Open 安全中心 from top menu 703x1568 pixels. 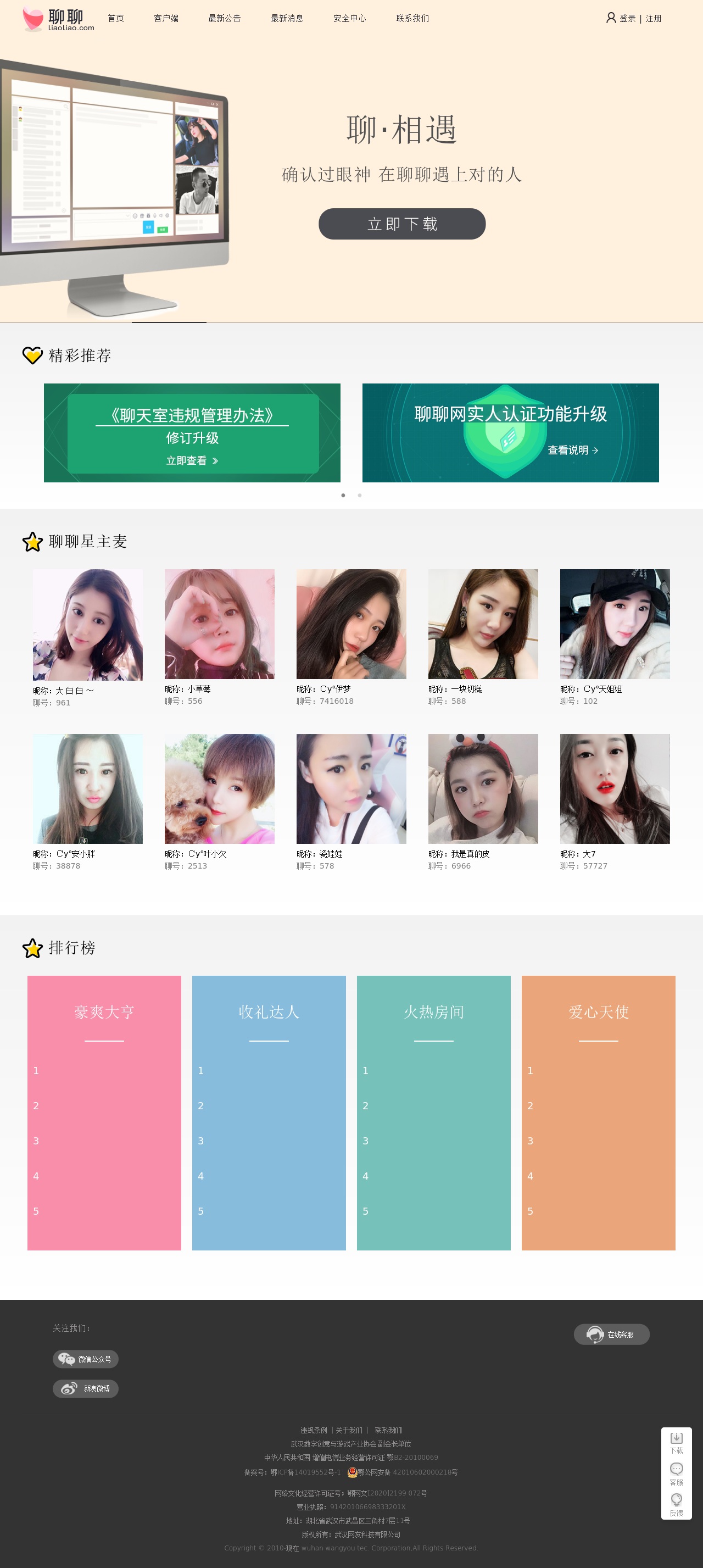tap(349, 18)
